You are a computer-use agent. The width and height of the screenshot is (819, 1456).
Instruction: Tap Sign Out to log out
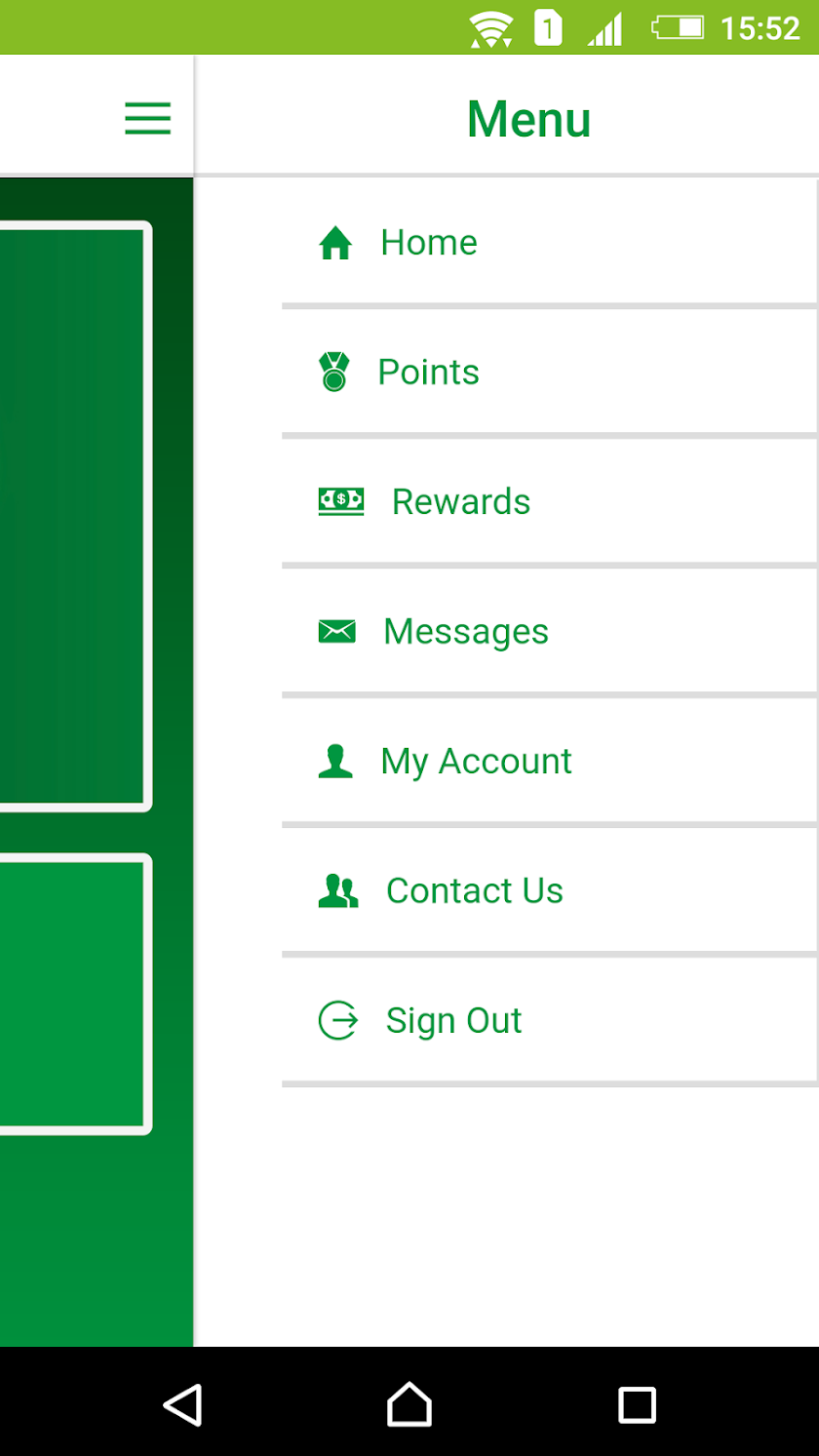coord(452,1021)
